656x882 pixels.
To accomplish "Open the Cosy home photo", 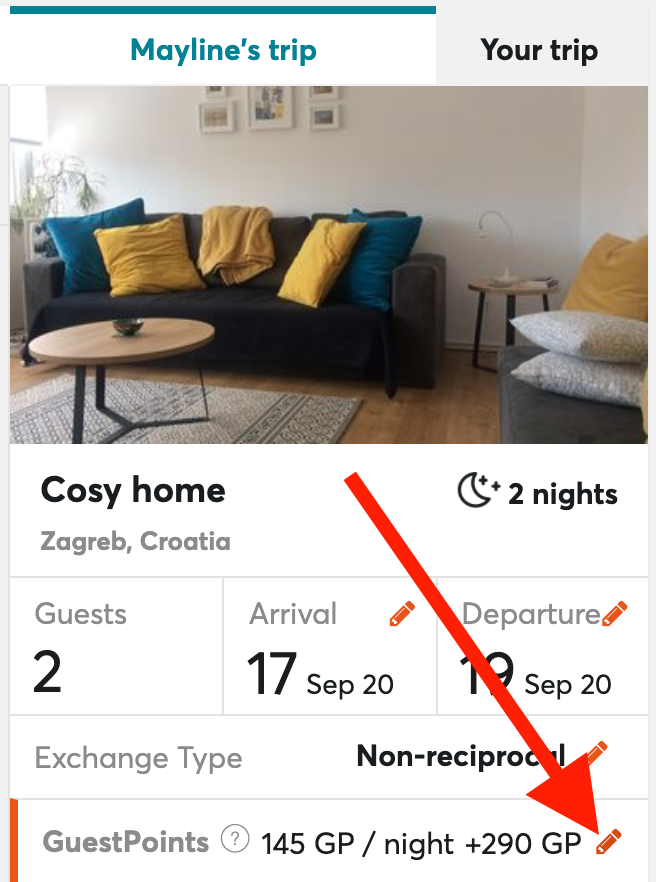I will click(328, 264).
